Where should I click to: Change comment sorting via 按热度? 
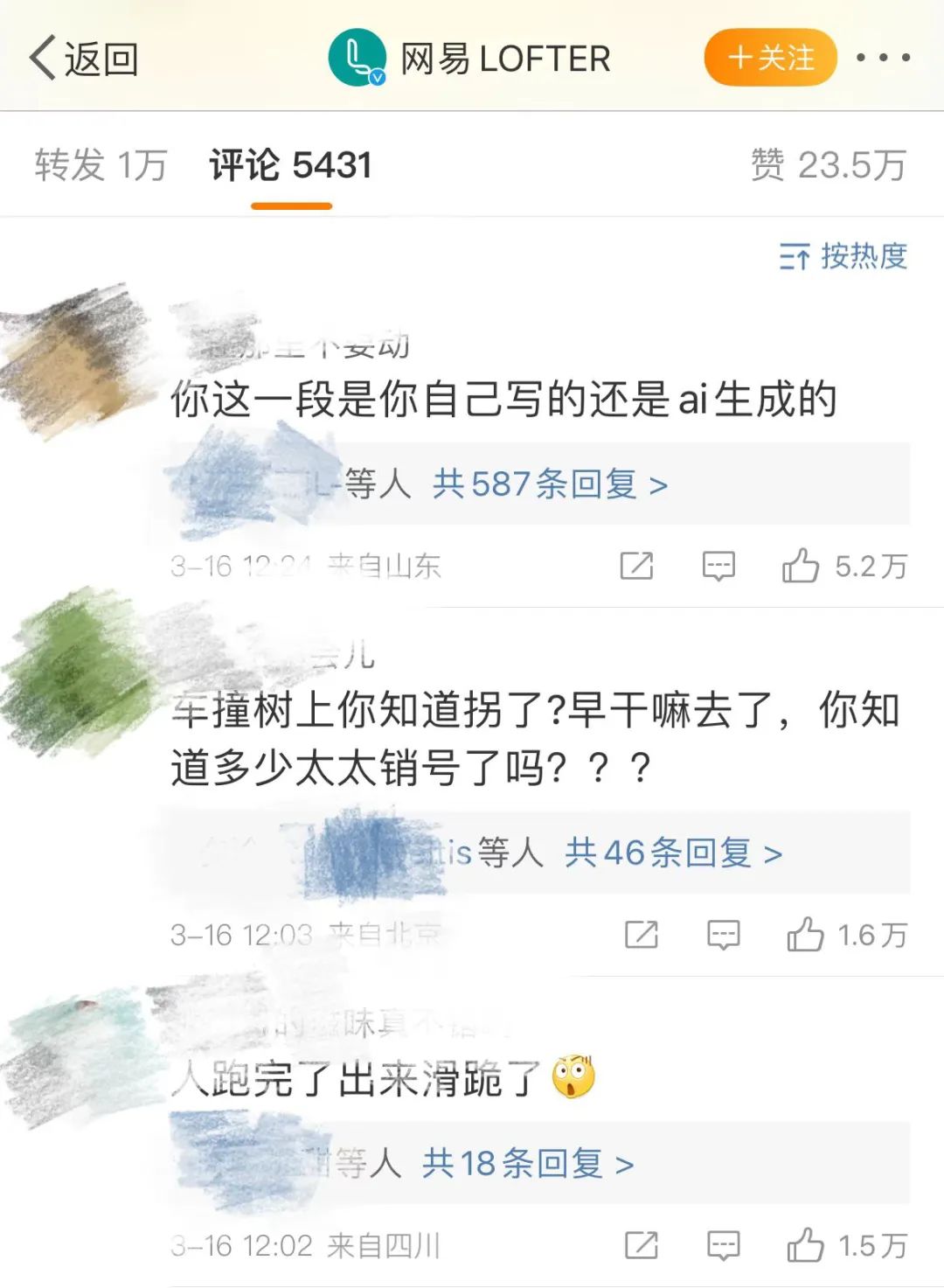(843, 256)
